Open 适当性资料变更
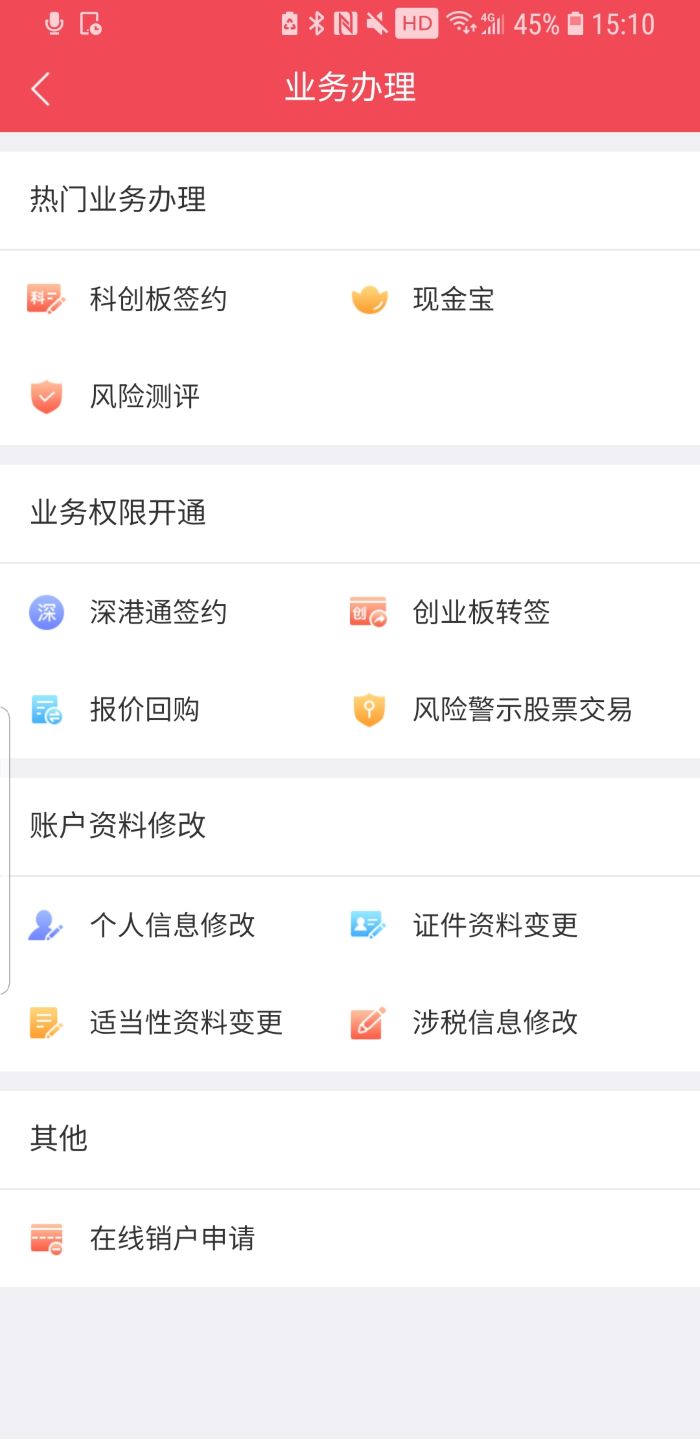This screenshot has height=1439, width=700. pyautogui.click(x=186, y=1022)
